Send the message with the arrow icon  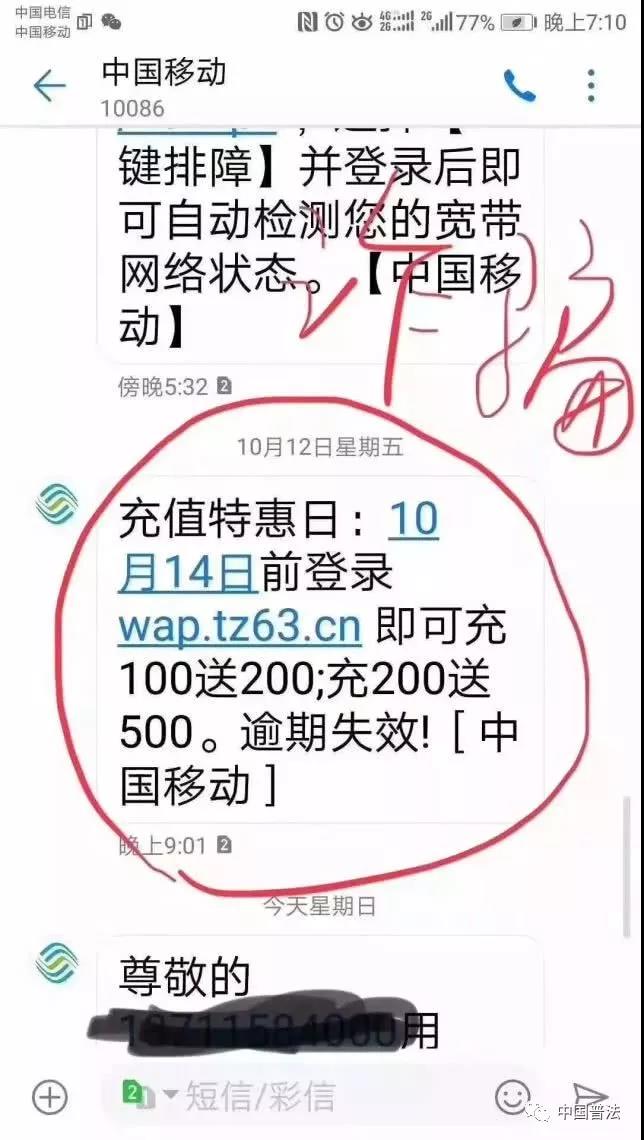tap(589, 1096)
